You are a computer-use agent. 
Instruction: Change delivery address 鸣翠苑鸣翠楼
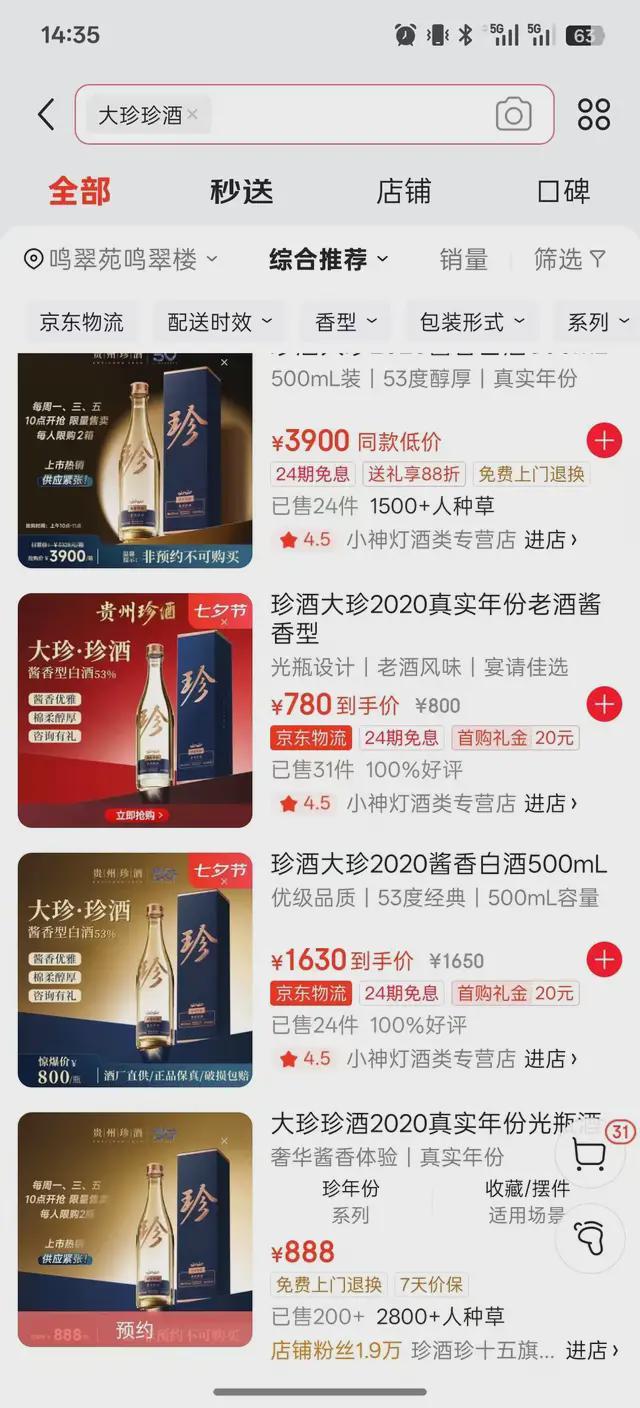(x=120, y=260)
